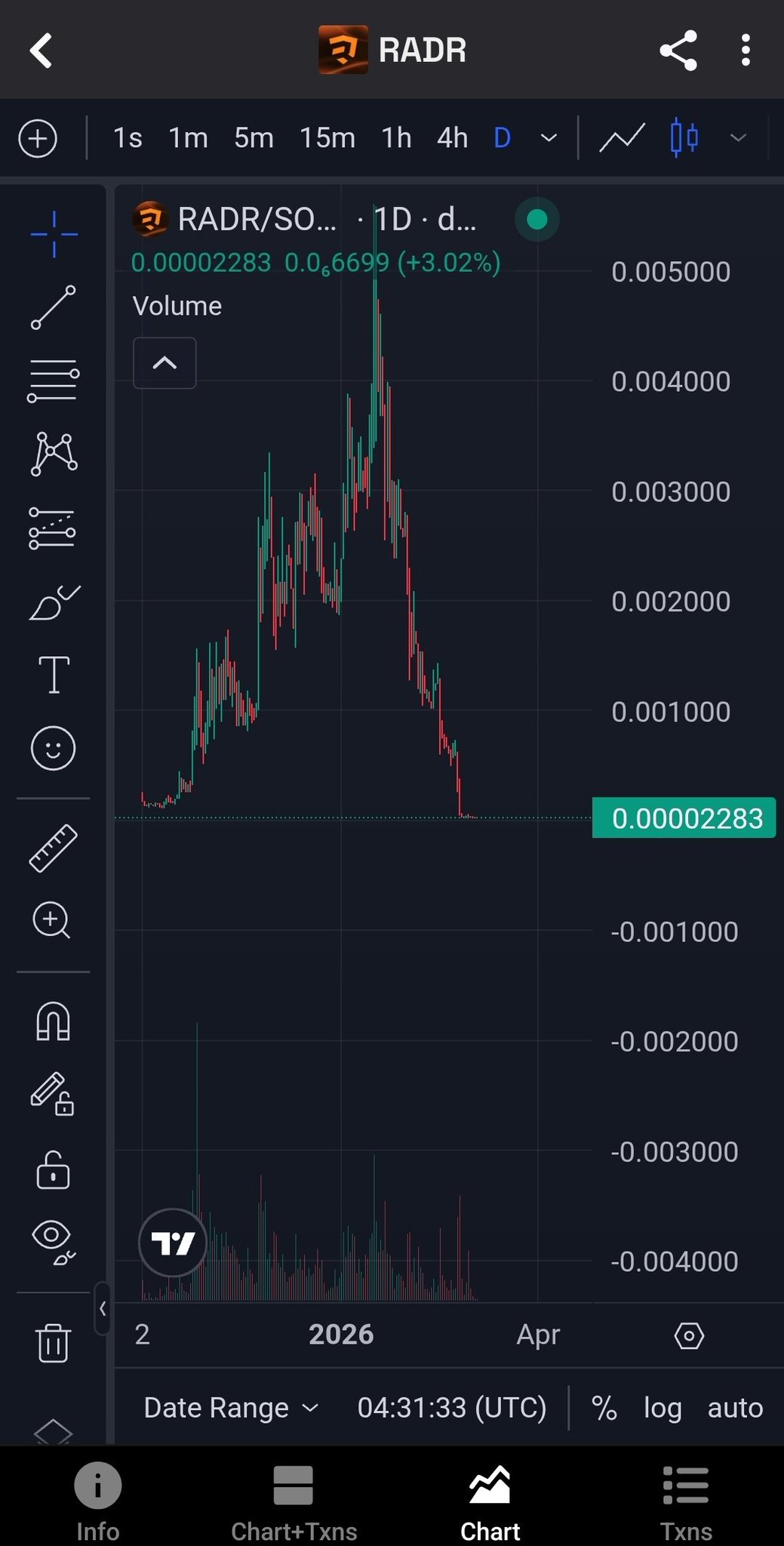Viewport: 784px width, 1546px height.
Task: Collapse the Volume indicator legend
Action: [x=164, y=363]
